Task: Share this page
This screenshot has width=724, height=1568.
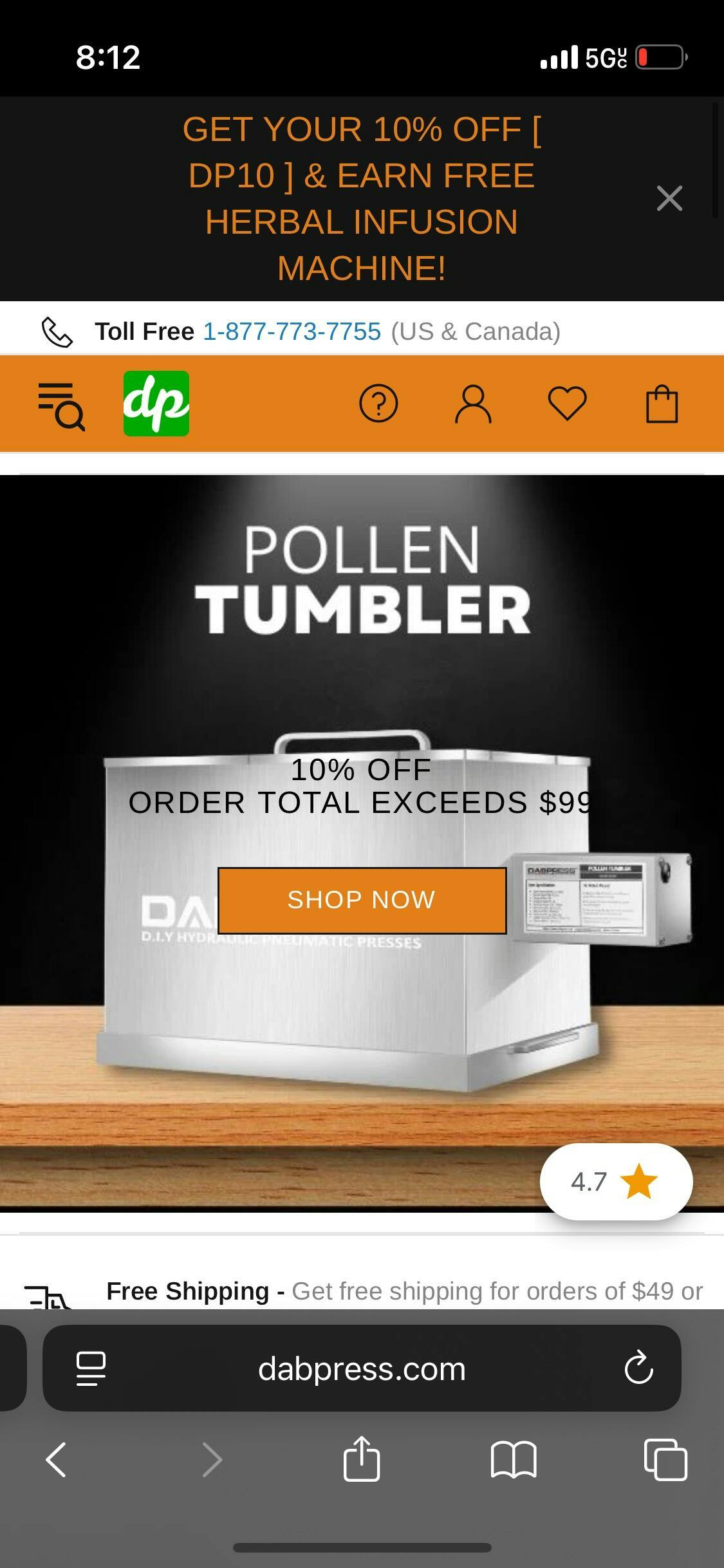Action: point(362,1459)
